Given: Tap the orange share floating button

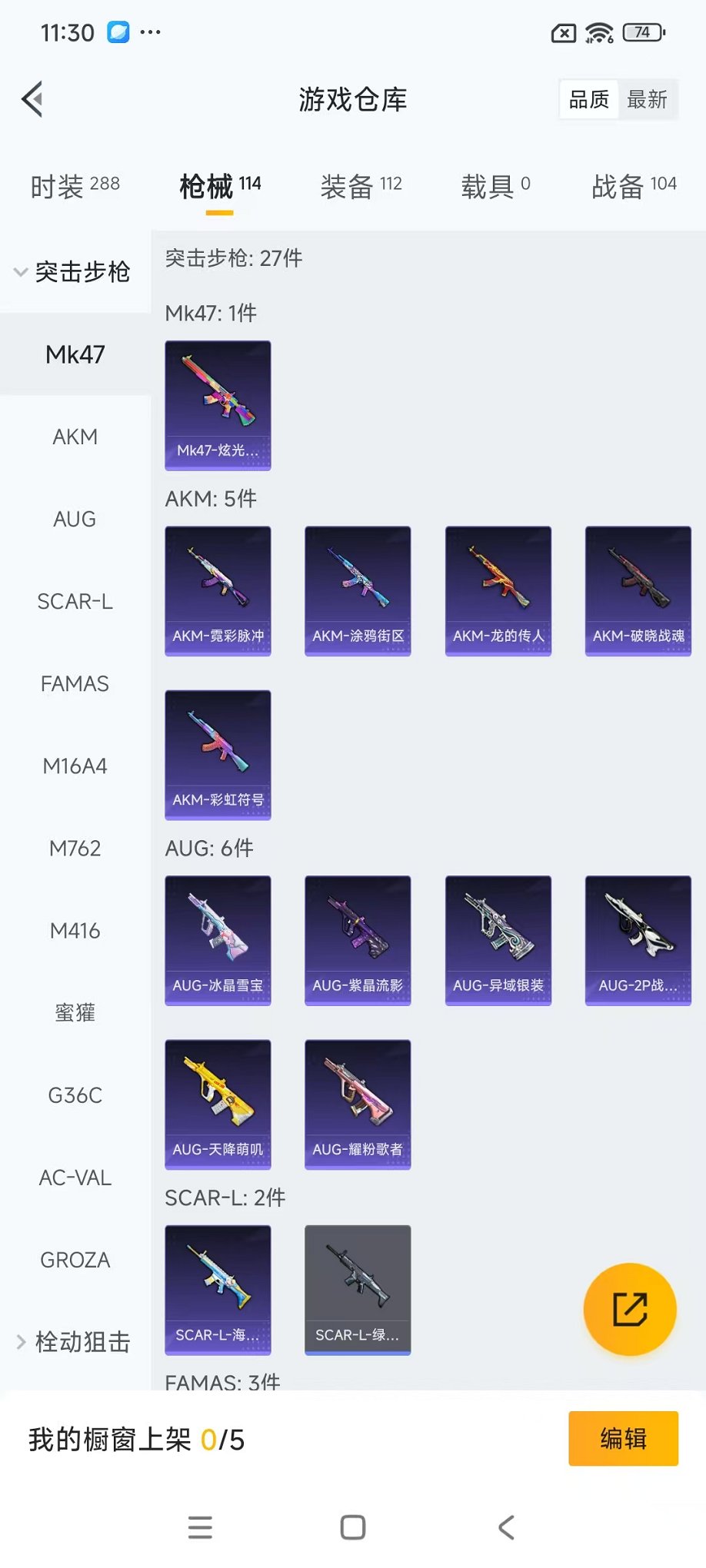Looking at the screenshot, I should [x=630, y=1309].
